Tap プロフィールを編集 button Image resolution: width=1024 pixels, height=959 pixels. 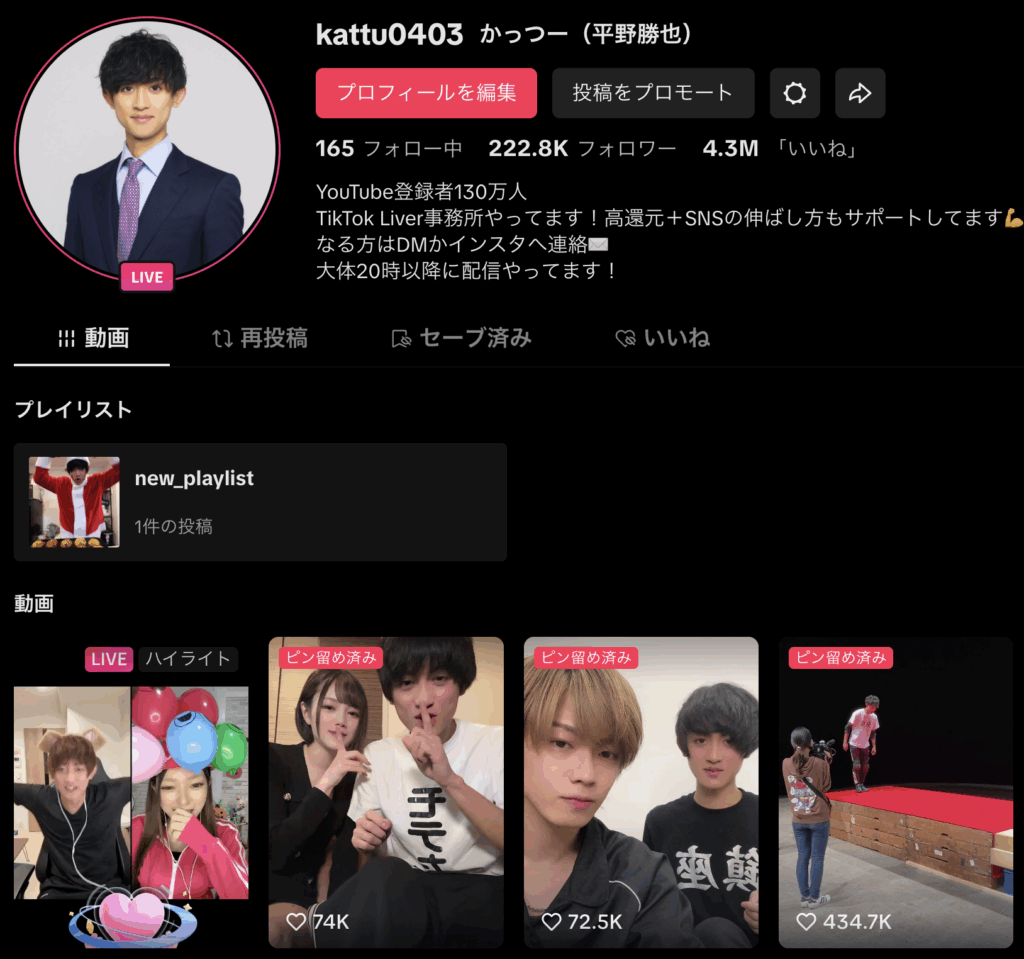[x=426, y=93]
